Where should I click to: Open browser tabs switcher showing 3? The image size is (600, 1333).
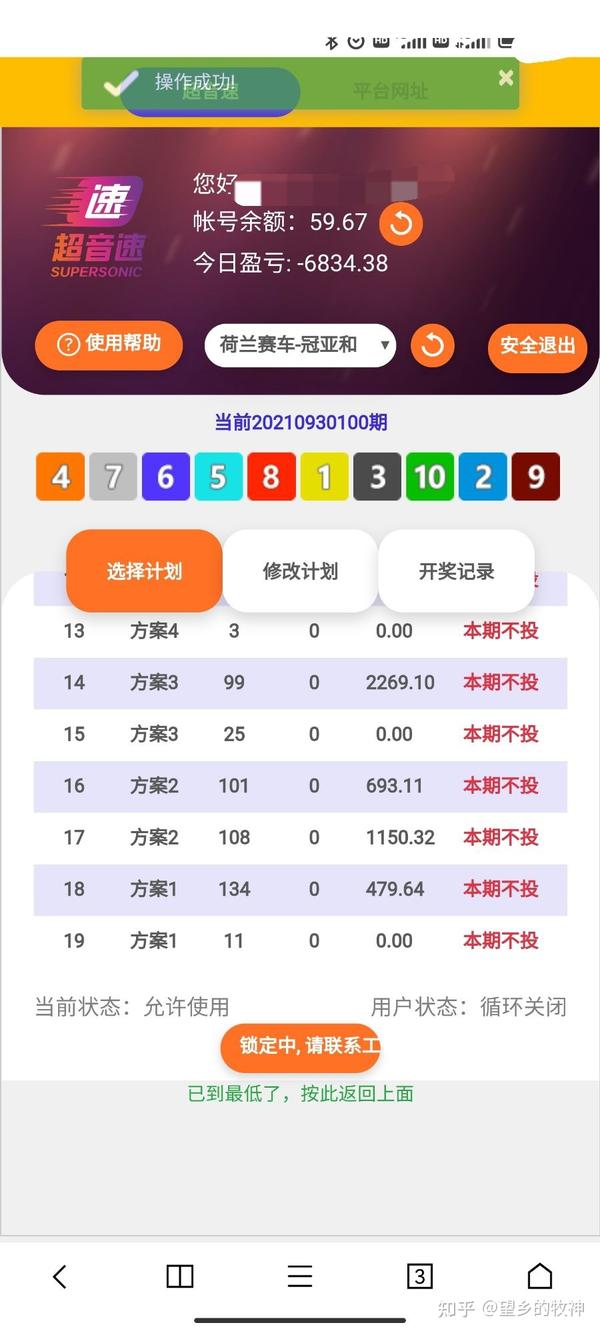click(x=420, y=1276)
